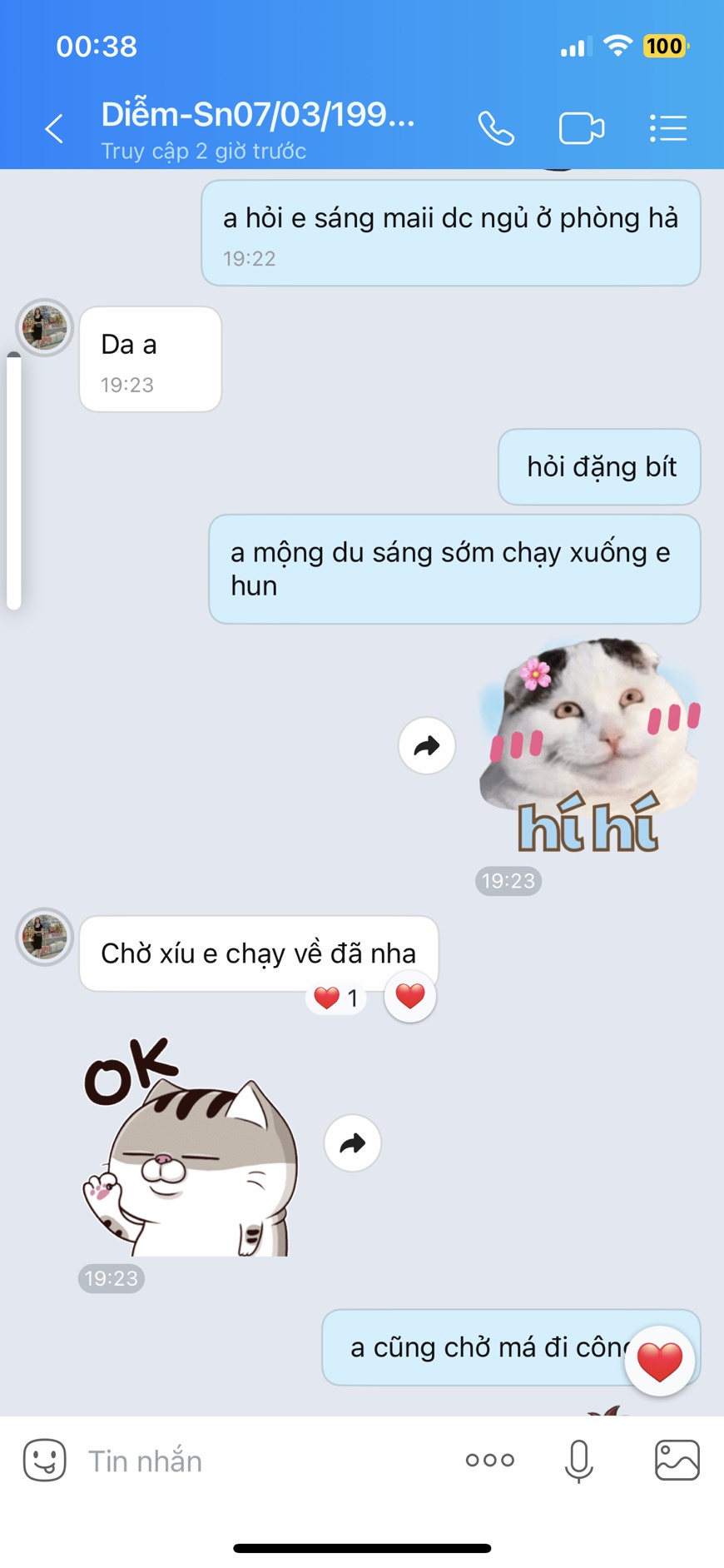Image resolution: width=724 pixels, height=1568 pixels.
Task: Forward the 'hí hí' cat sticker
Action: coord(427,745)
